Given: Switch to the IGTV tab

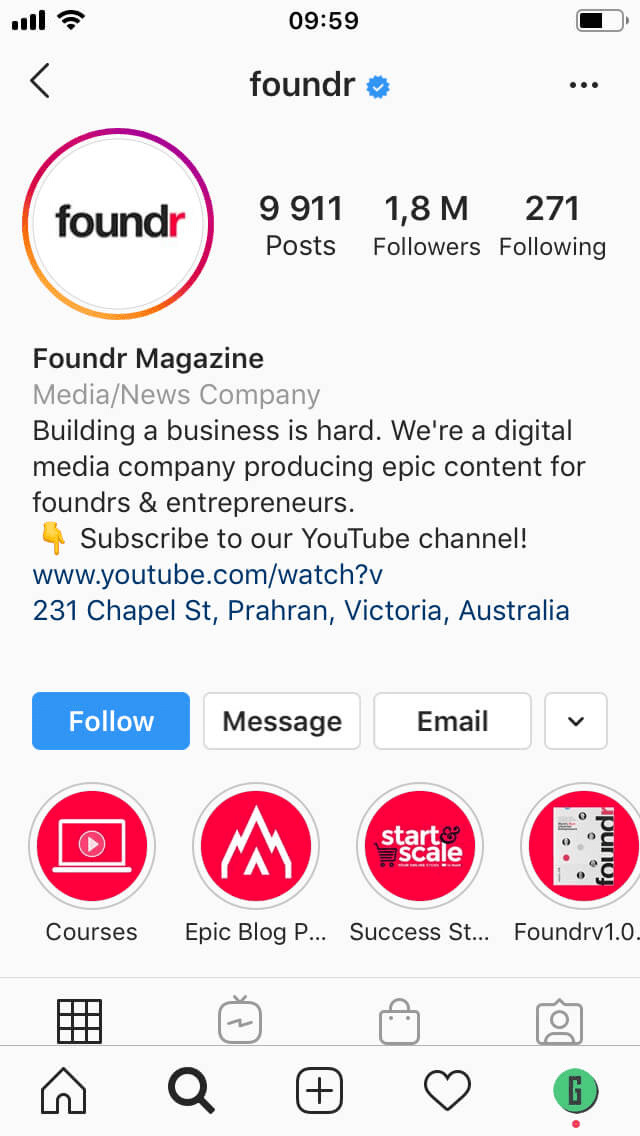Looking at the screenshot, I should pos(240,1021).
